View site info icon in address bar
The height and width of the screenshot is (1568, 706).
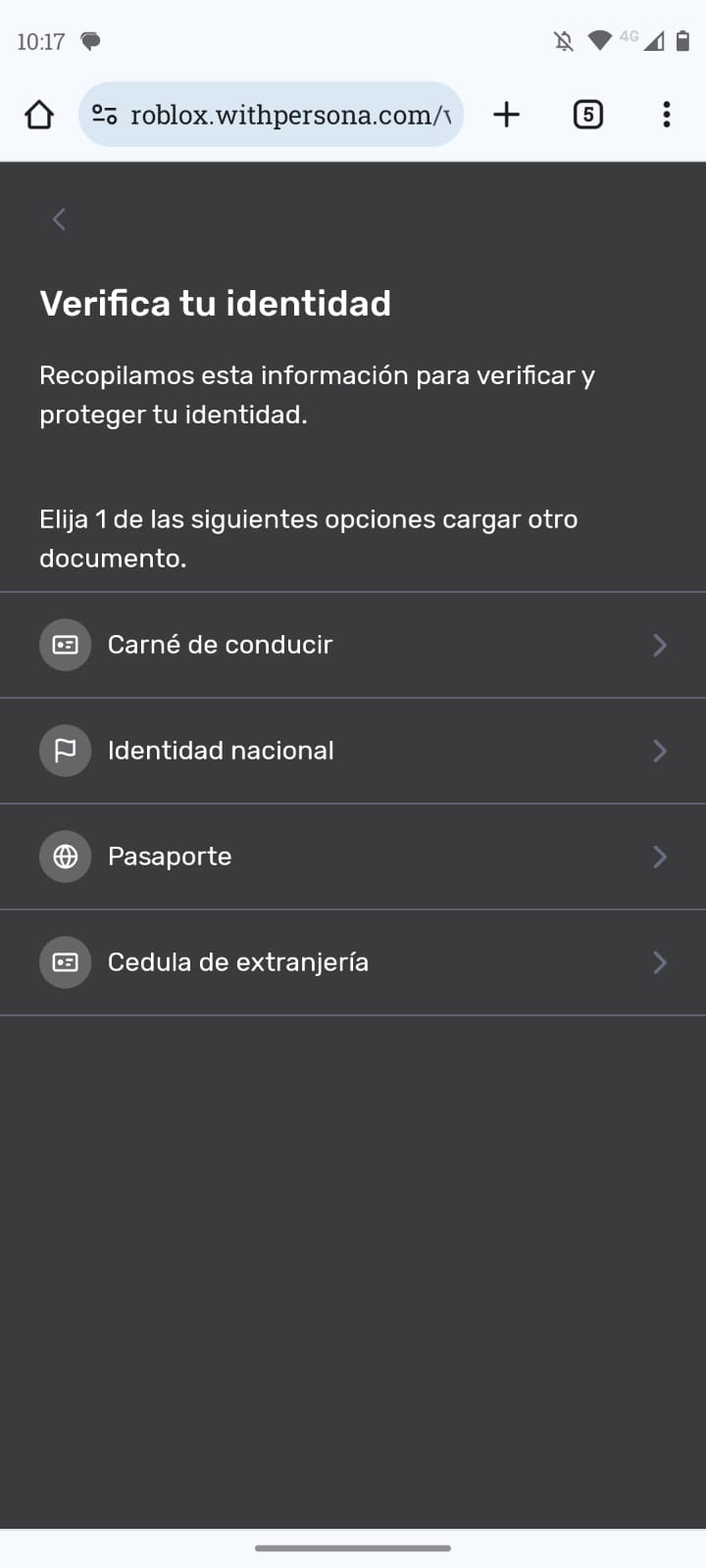tap(105, 115)
